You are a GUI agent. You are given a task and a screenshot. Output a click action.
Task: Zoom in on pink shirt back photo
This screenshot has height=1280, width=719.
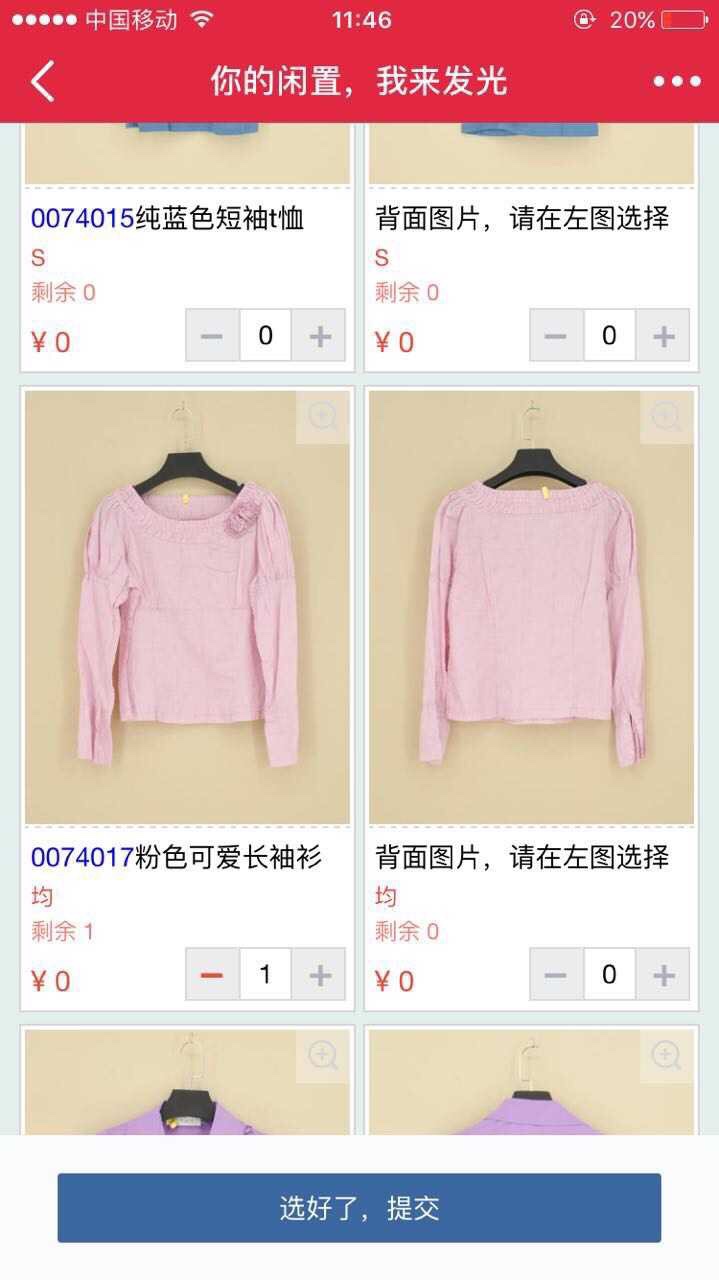[667, 416]
